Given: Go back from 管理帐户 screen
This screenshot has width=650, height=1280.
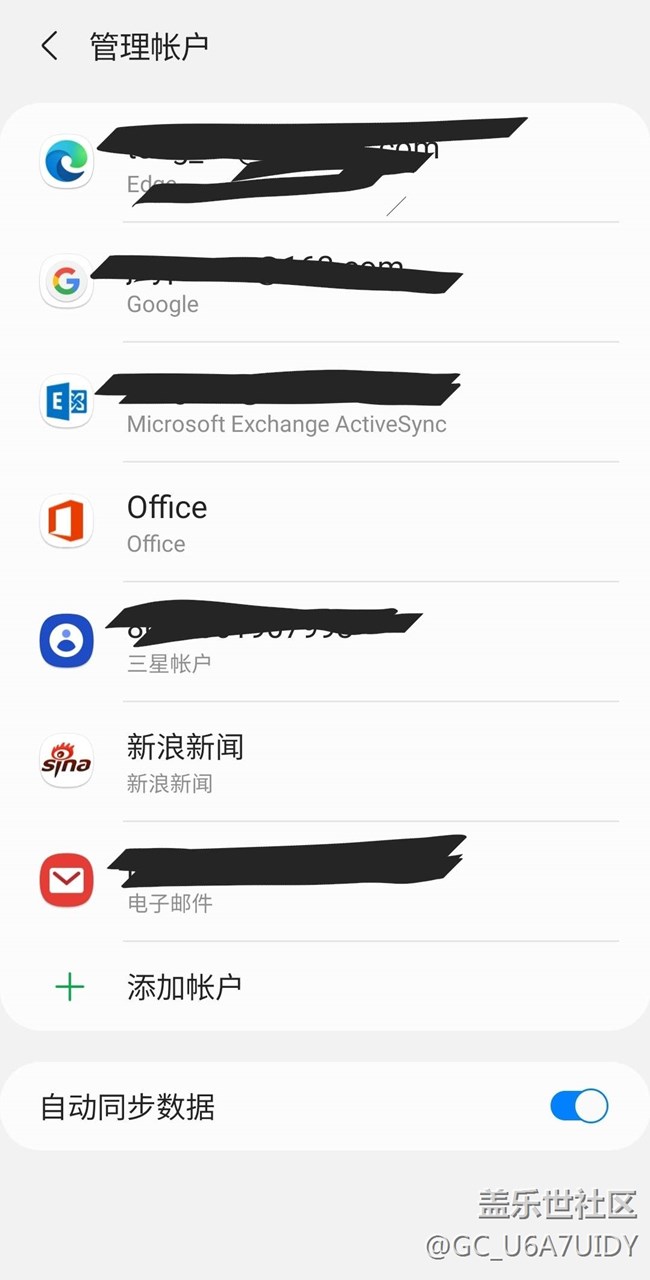Looking at the screenshot, I should tap(49, 46).
